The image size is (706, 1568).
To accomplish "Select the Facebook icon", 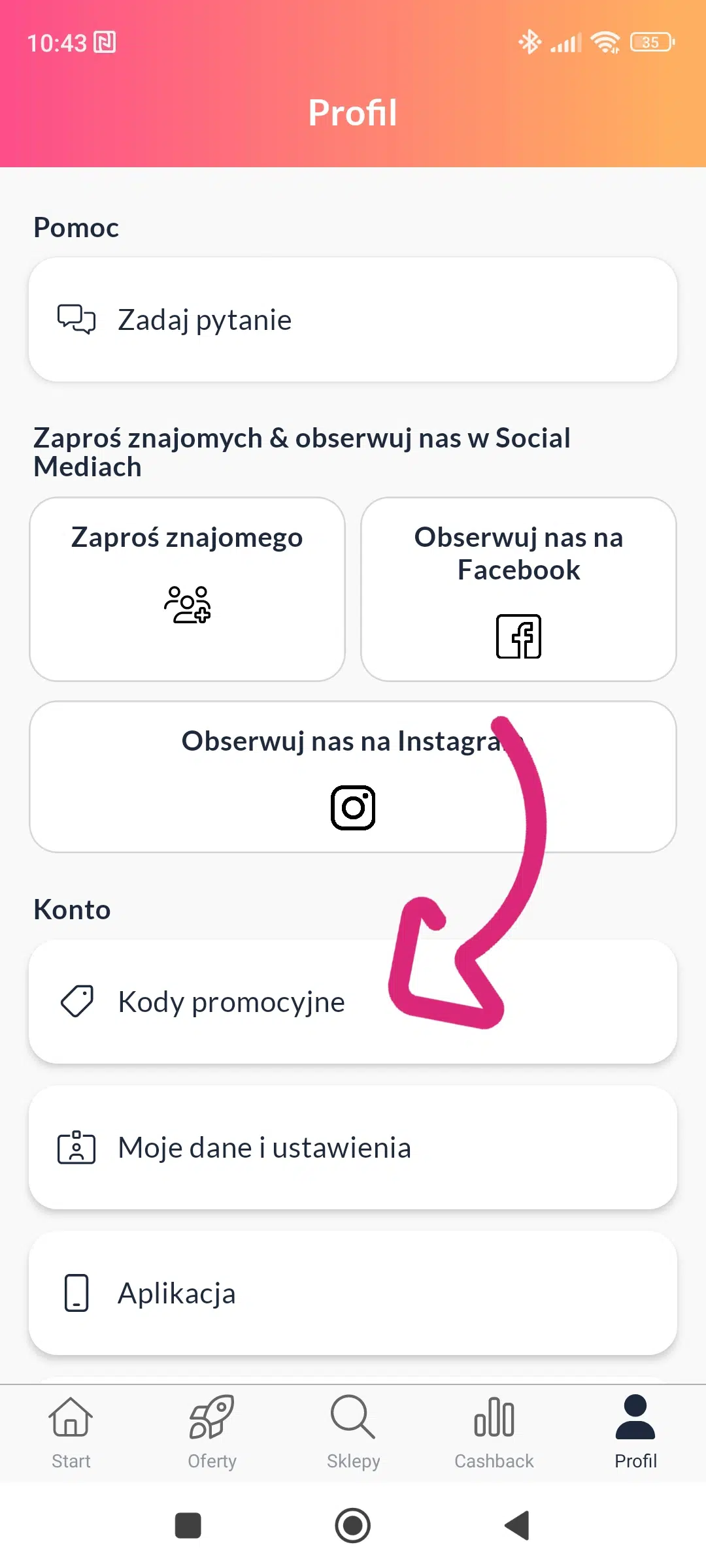I will tap(518, 636).
